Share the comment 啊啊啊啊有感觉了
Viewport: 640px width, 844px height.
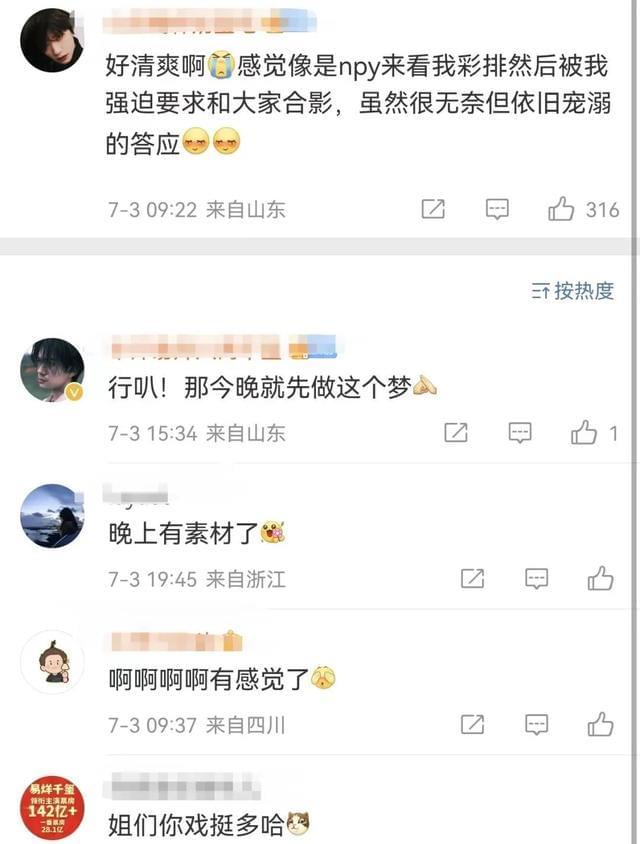[472, 724]
